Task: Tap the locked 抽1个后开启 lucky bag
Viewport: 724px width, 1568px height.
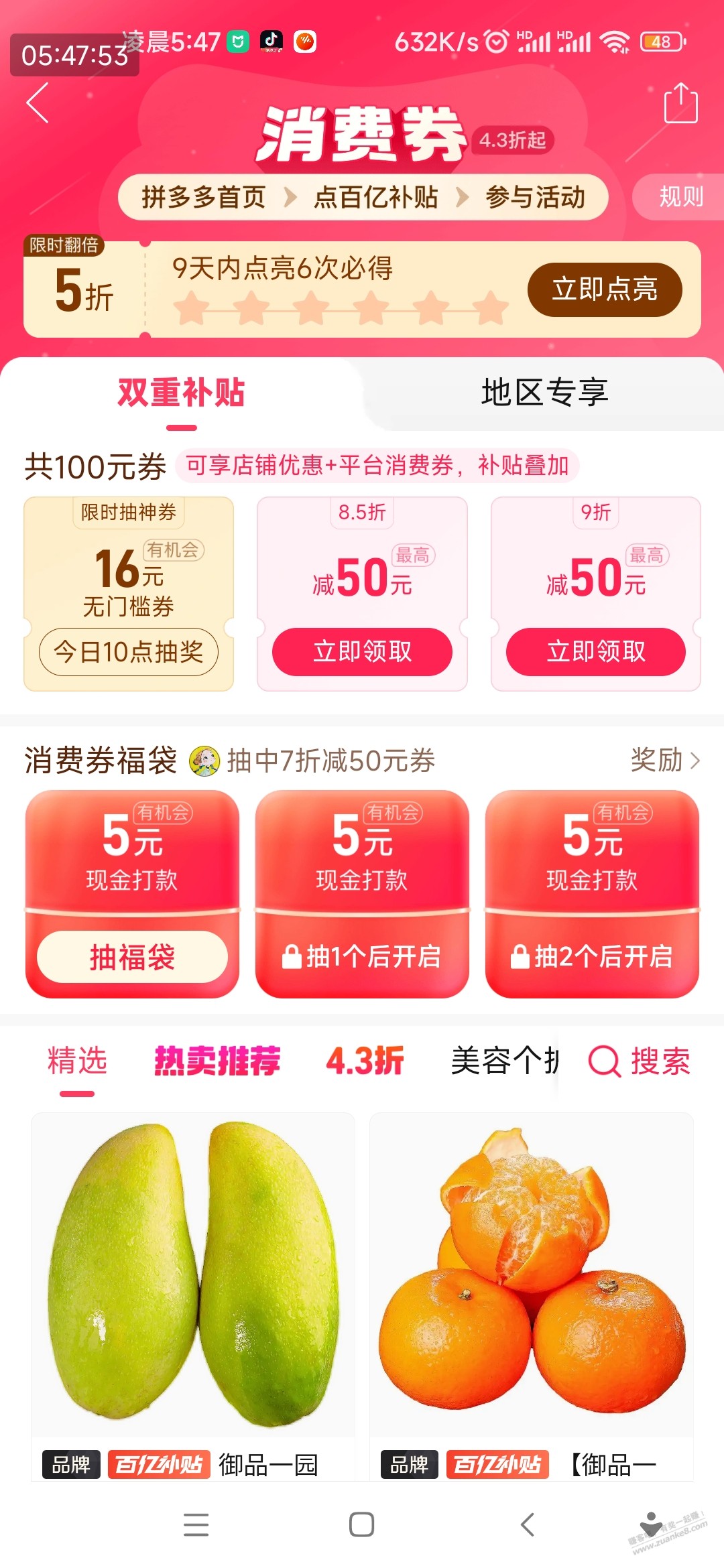Action: tap(362, 957)
